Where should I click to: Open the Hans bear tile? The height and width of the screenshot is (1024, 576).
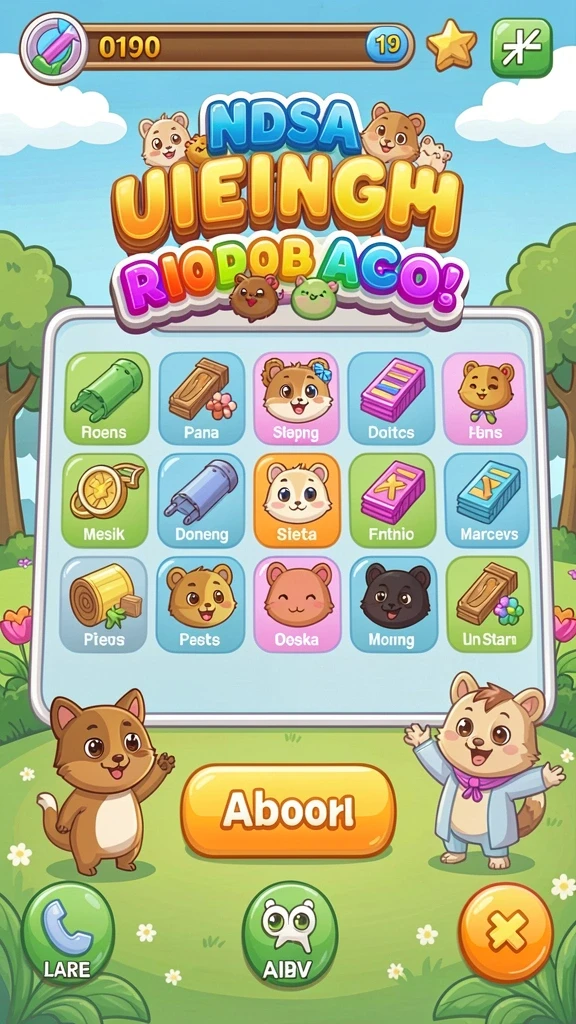click(485, 398)
